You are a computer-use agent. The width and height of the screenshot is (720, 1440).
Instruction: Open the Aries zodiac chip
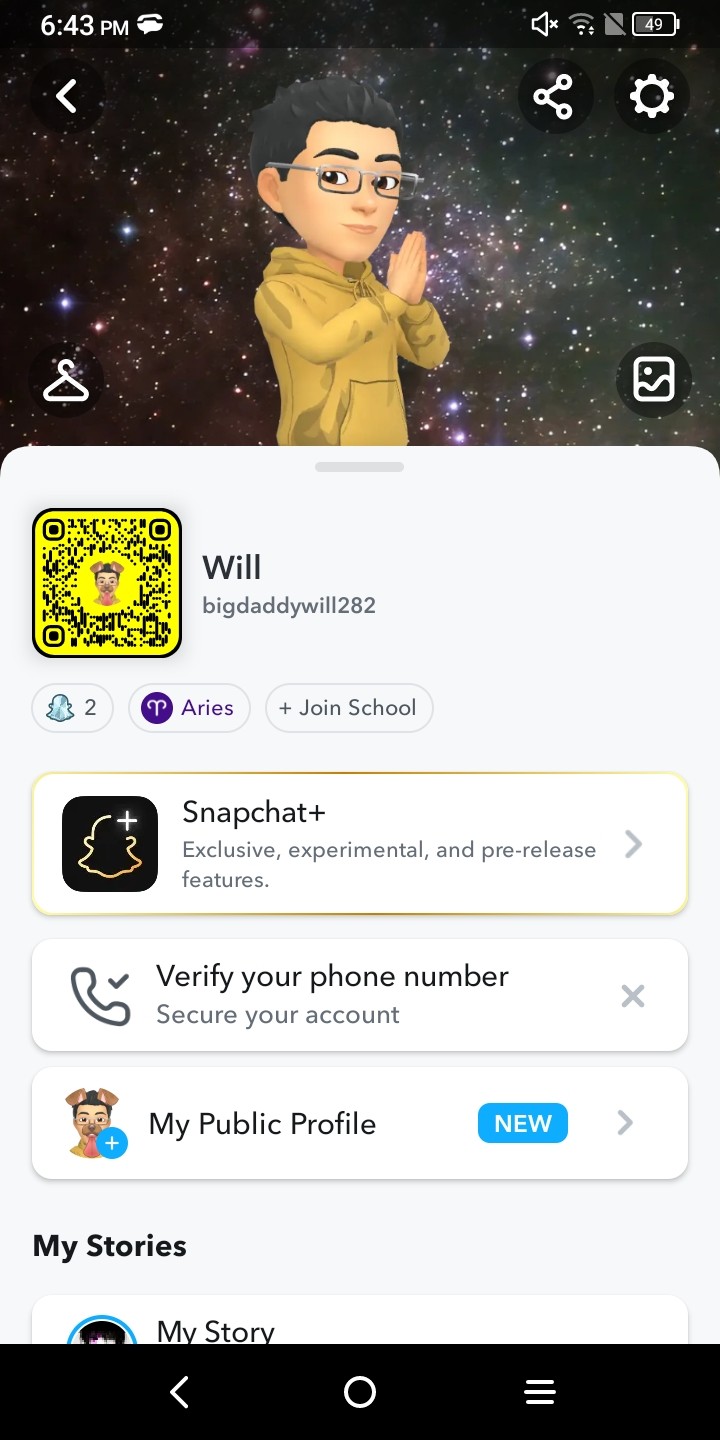click(x=189, y=708)
